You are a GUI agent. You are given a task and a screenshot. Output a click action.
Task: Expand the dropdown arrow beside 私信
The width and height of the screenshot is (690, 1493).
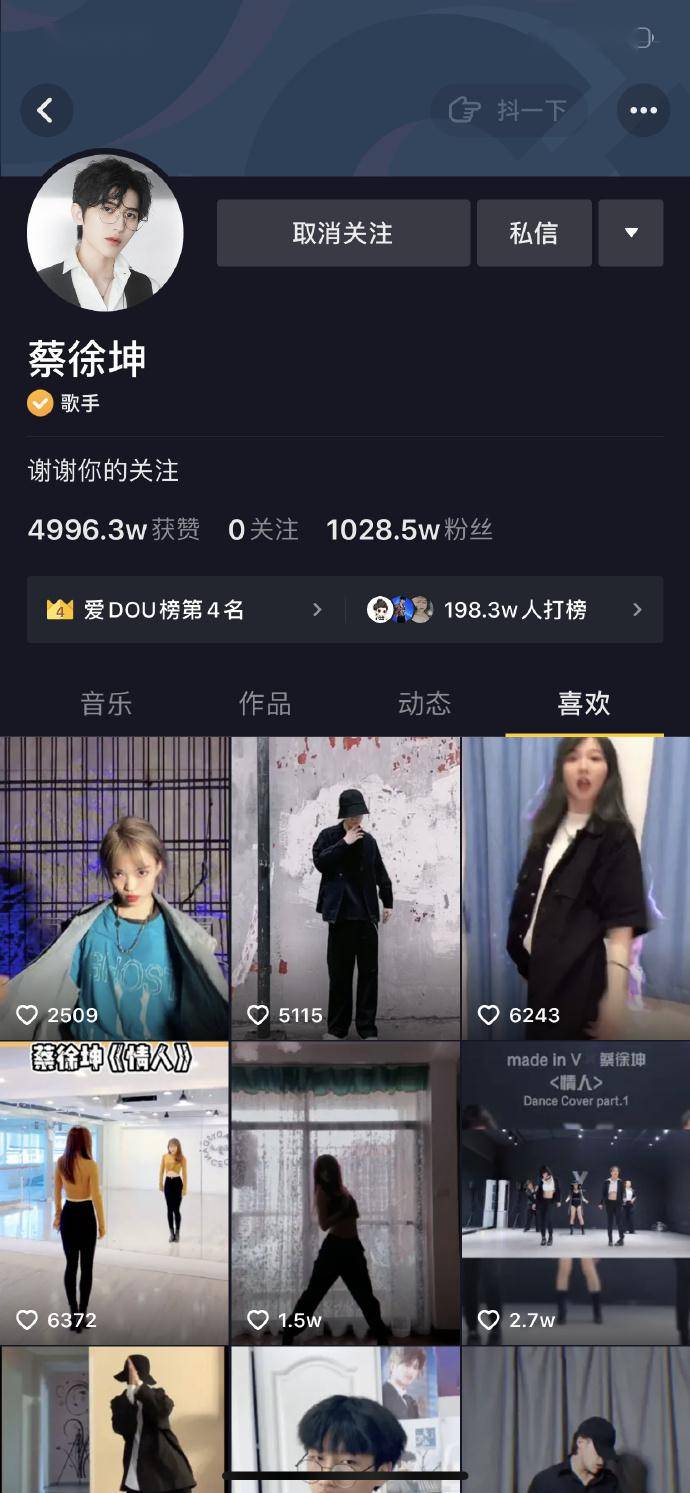(631, 233)
